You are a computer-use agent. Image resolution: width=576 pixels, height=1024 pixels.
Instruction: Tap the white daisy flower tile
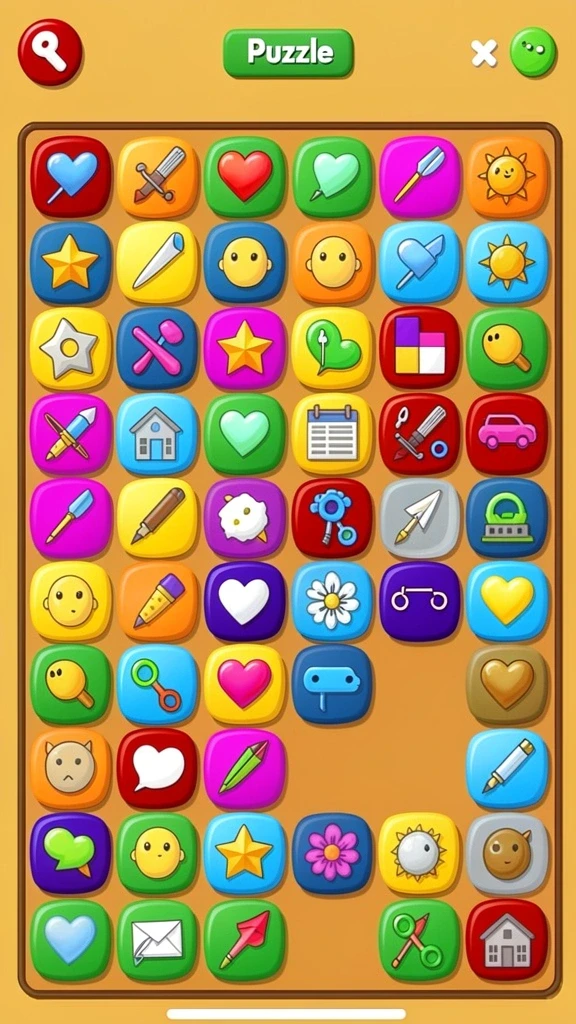coord(332,601)
